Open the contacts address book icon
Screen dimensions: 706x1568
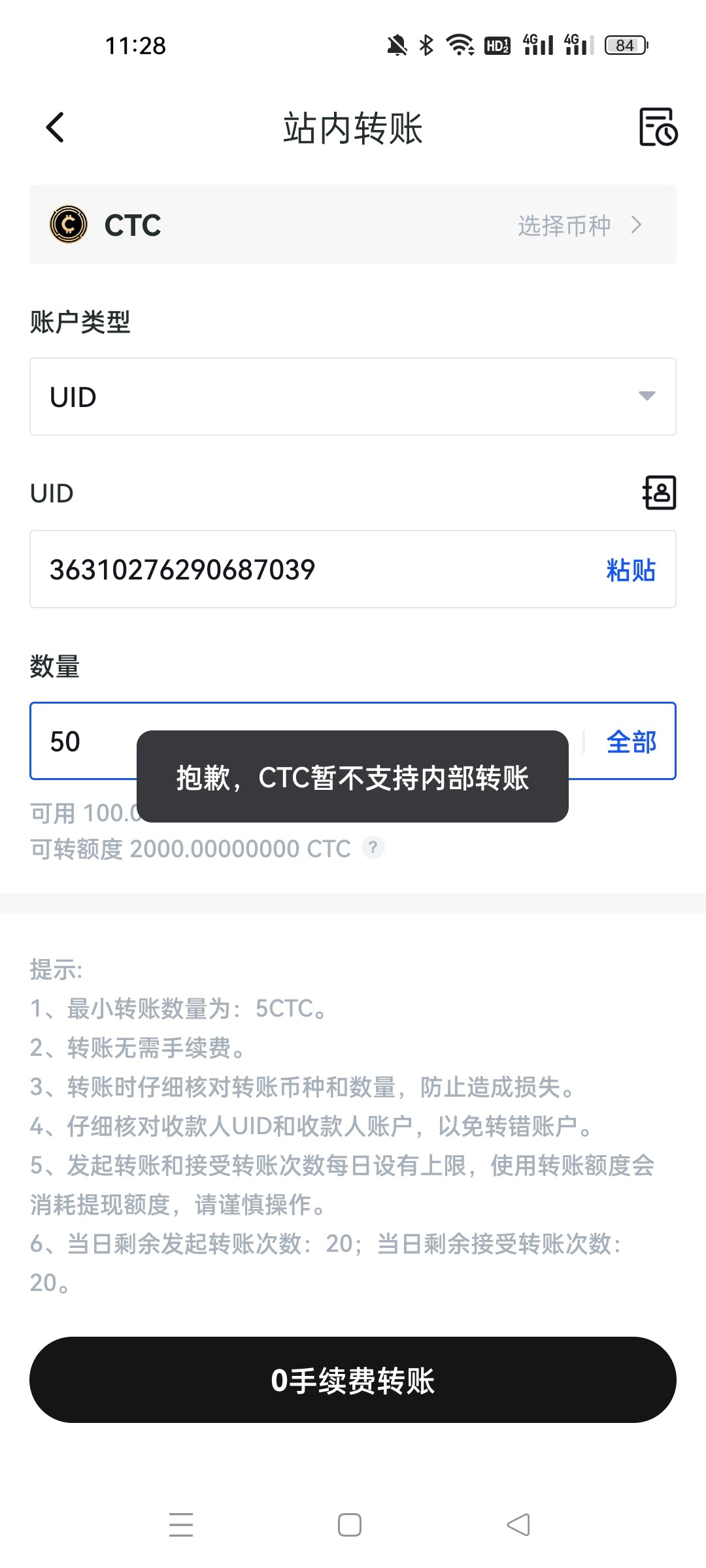click(x=659, y=493)
